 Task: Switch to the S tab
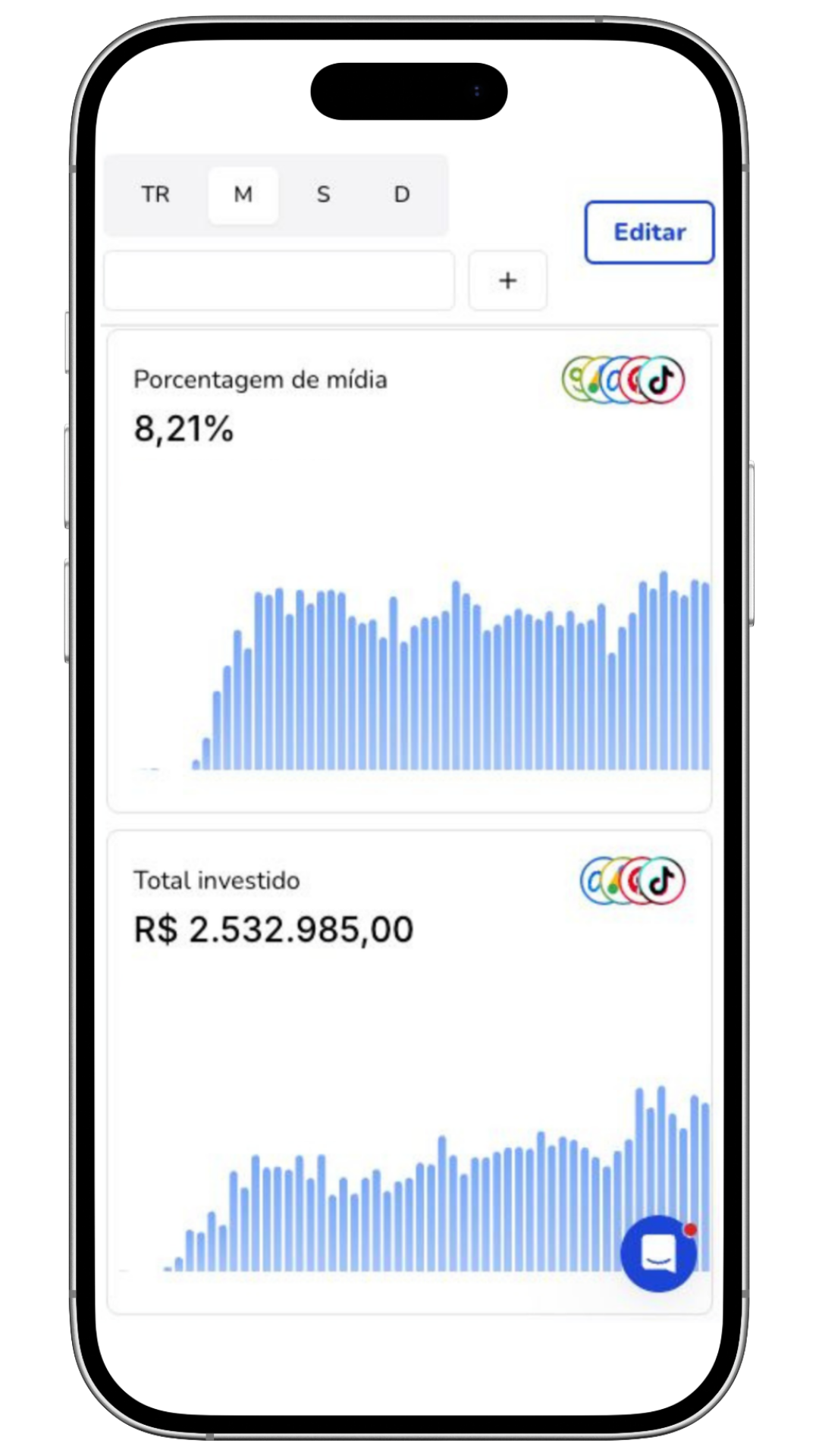[x=323, y=195]
